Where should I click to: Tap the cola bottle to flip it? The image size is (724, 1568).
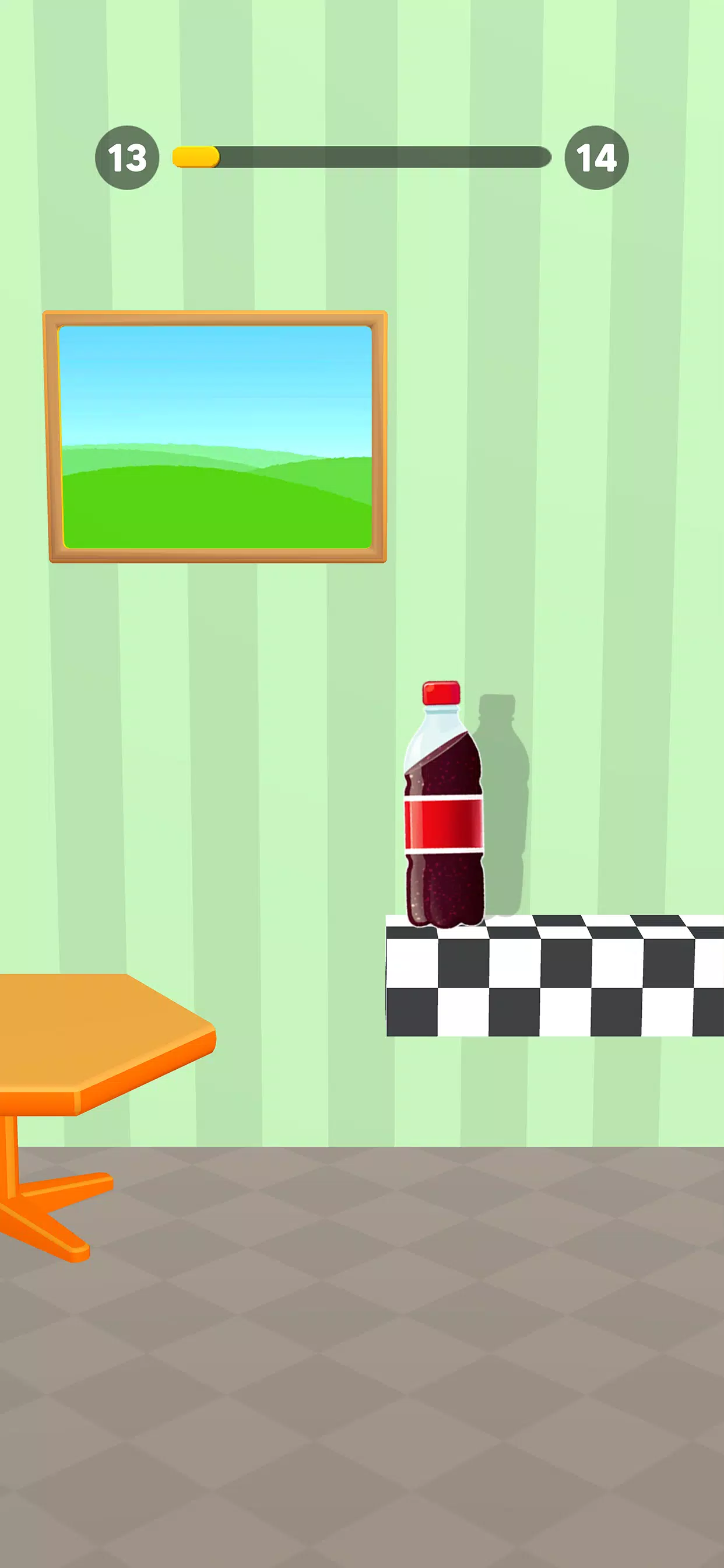[444, 821]
